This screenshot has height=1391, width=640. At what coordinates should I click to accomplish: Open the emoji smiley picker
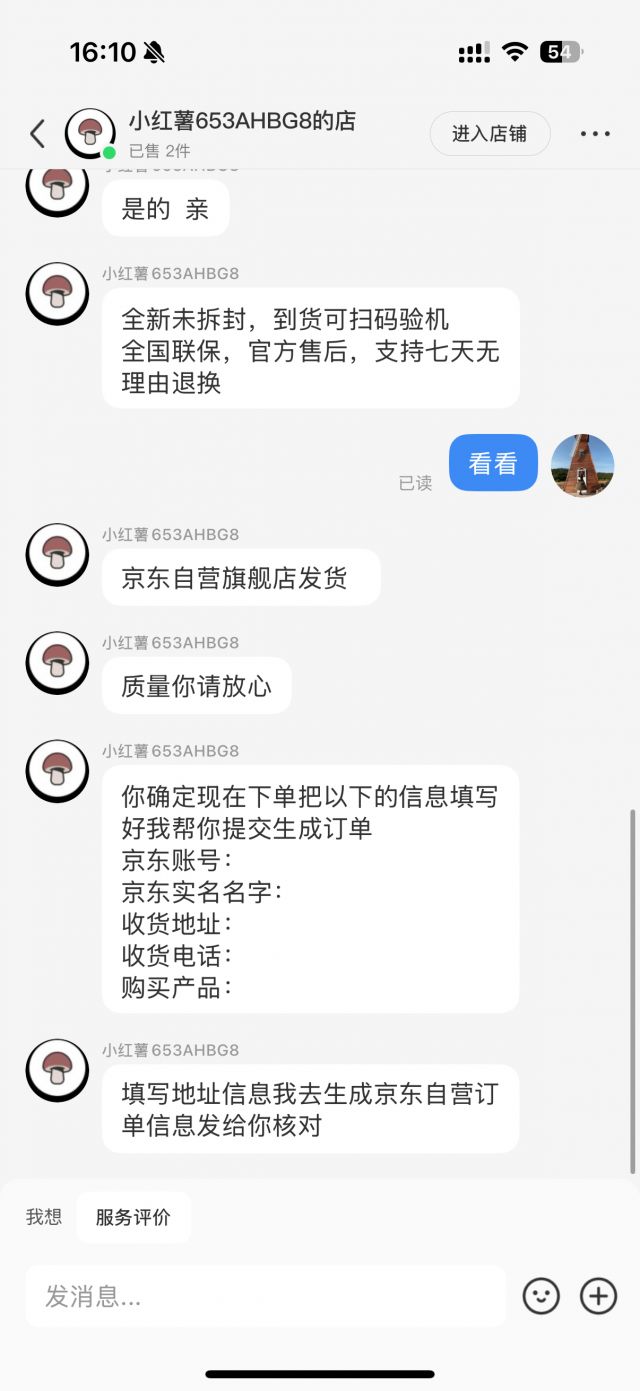[541, 1297]
